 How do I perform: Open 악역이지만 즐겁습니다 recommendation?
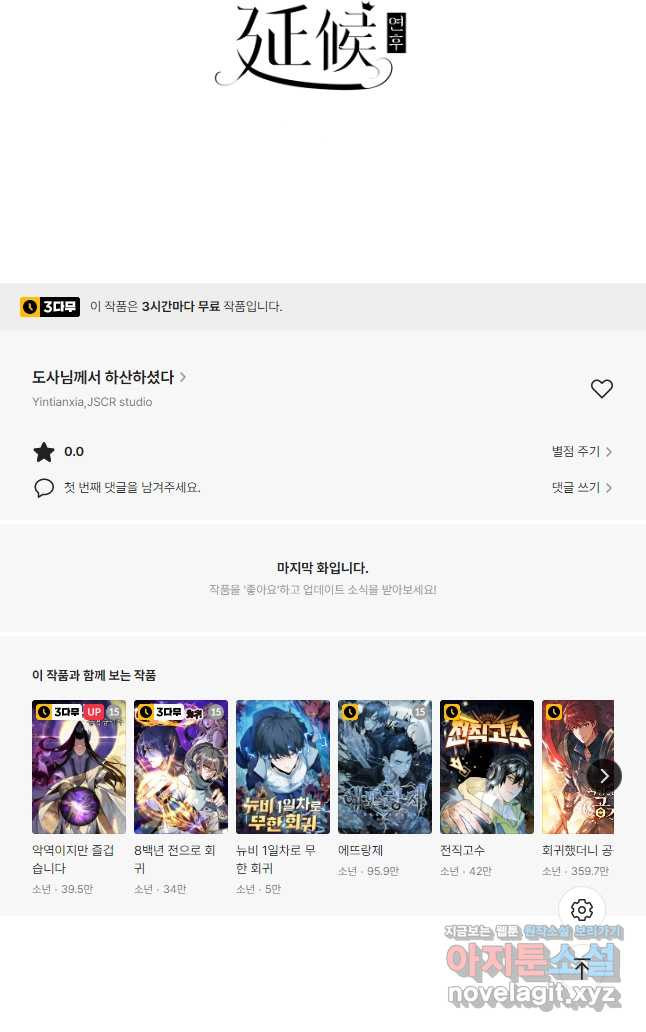(x=79, y=767)
